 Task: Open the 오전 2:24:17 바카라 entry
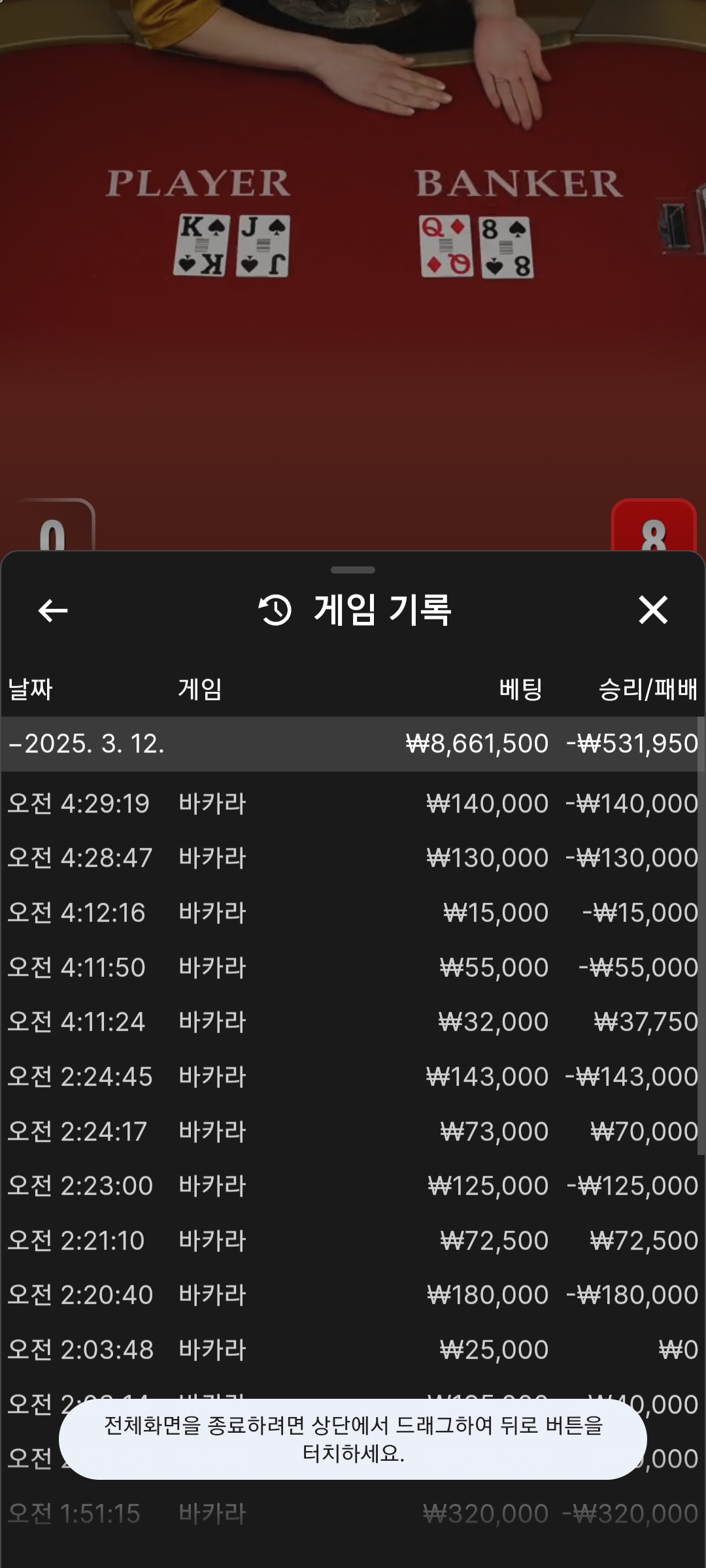tap(353, 1132)
